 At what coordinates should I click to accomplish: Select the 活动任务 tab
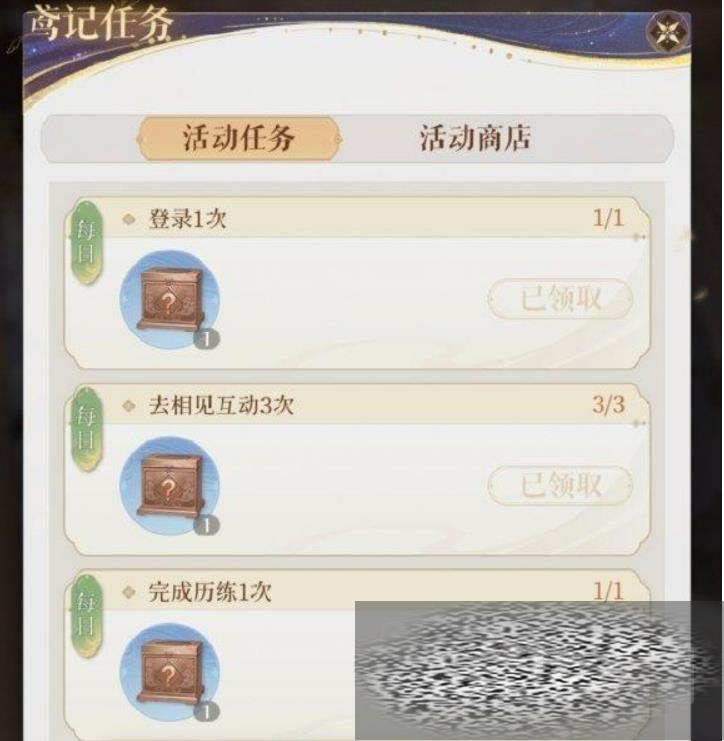coord(238,138)
